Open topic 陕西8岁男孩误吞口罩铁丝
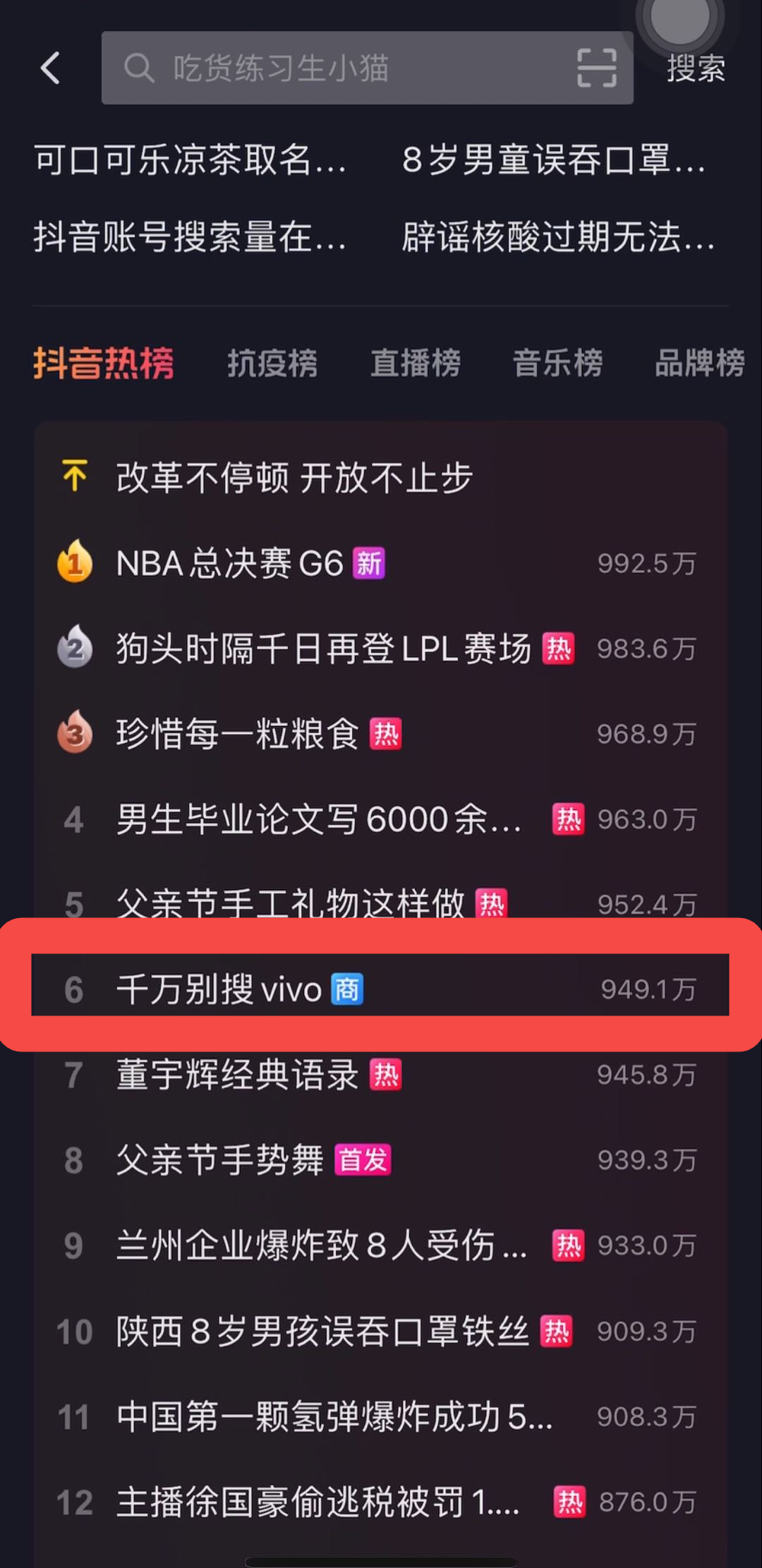The height and width of the screenshot is (1568, 762). coord(380,1331)
